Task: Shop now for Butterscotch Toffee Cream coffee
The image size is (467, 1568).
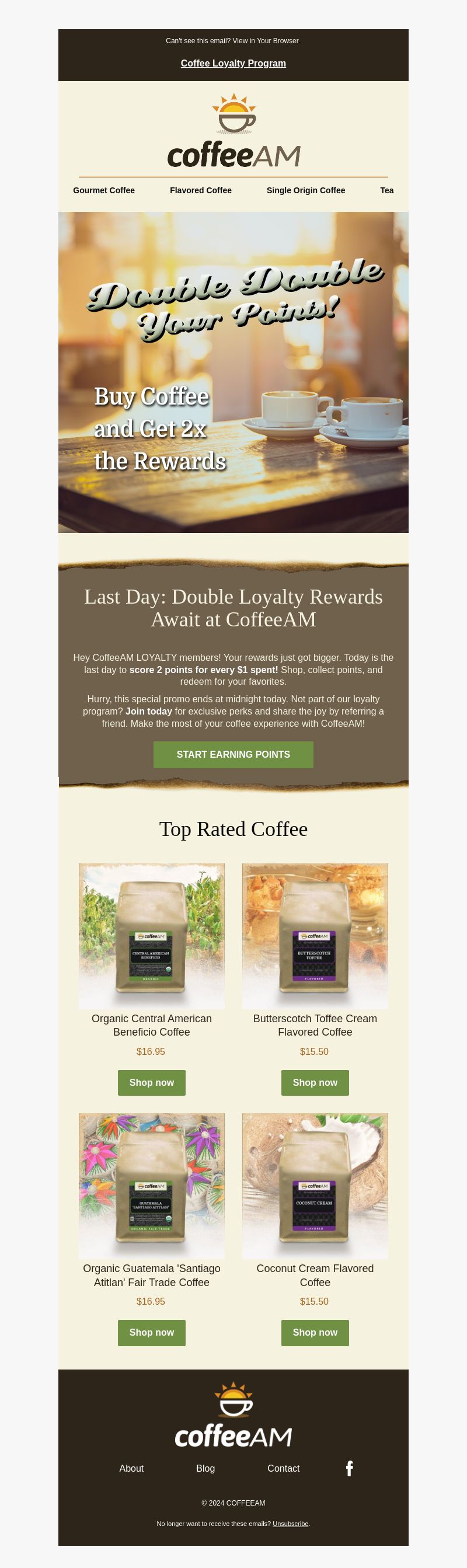Action: coord(315,1082)
